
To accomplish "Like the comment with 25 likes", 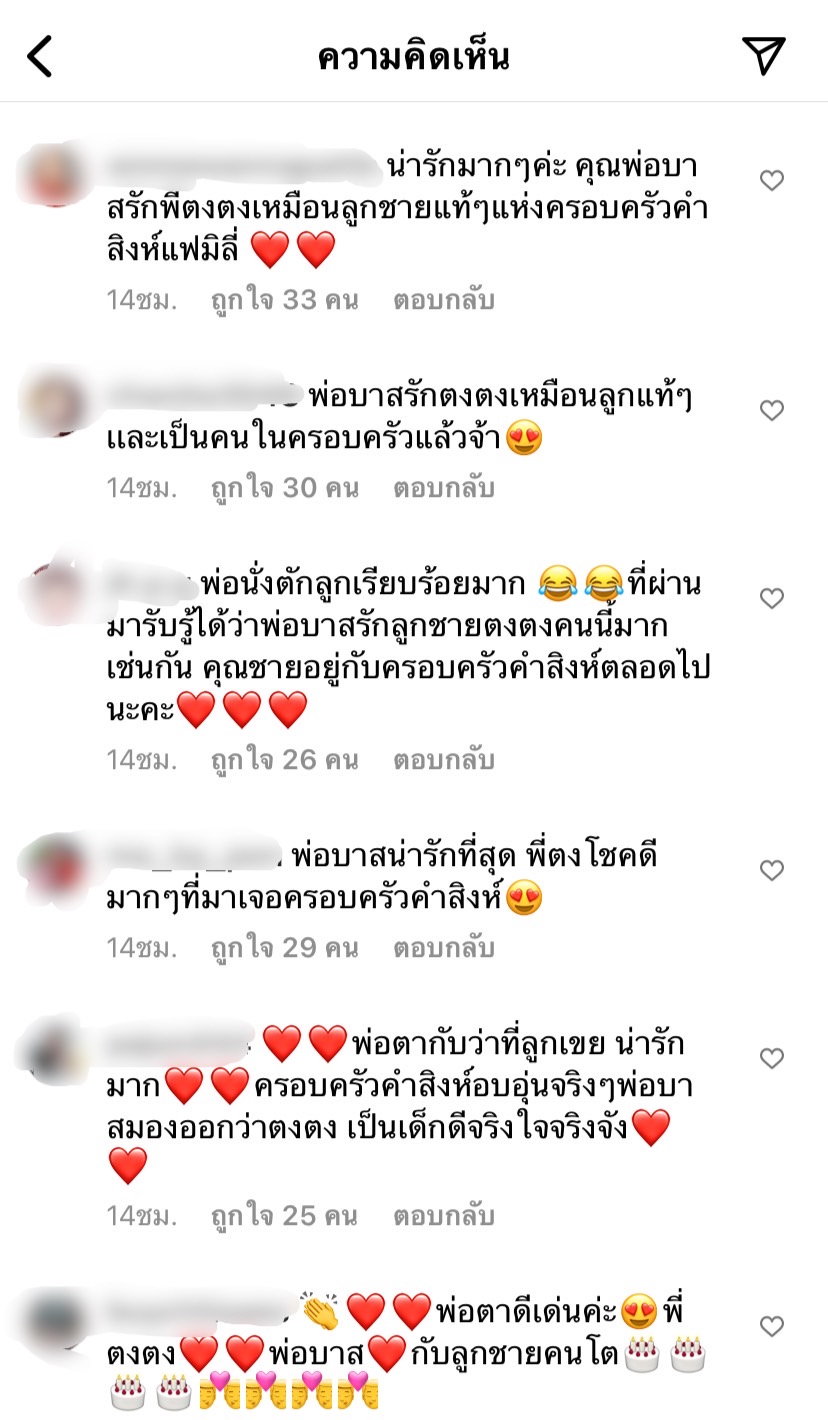I will (771, 1058).
